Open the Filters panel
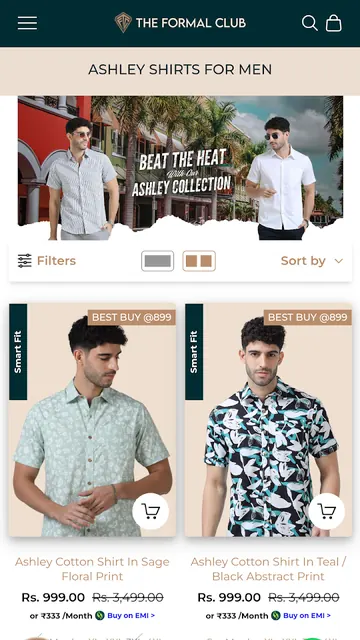The image size is (360, 640). point(47,261)
